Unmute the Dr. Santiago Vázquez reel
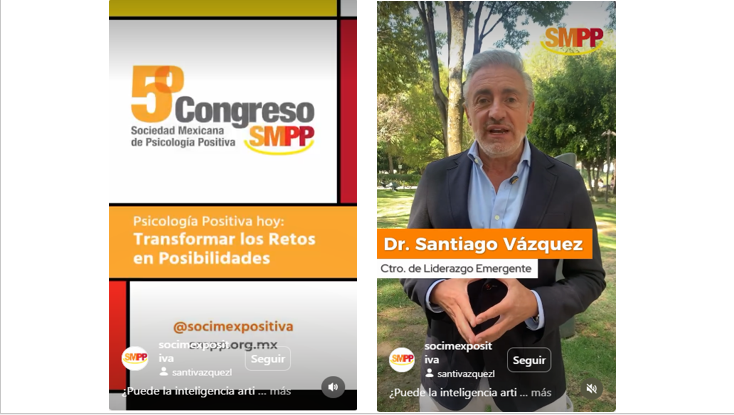This screenshot has height=415, width=734. [591, 388]
